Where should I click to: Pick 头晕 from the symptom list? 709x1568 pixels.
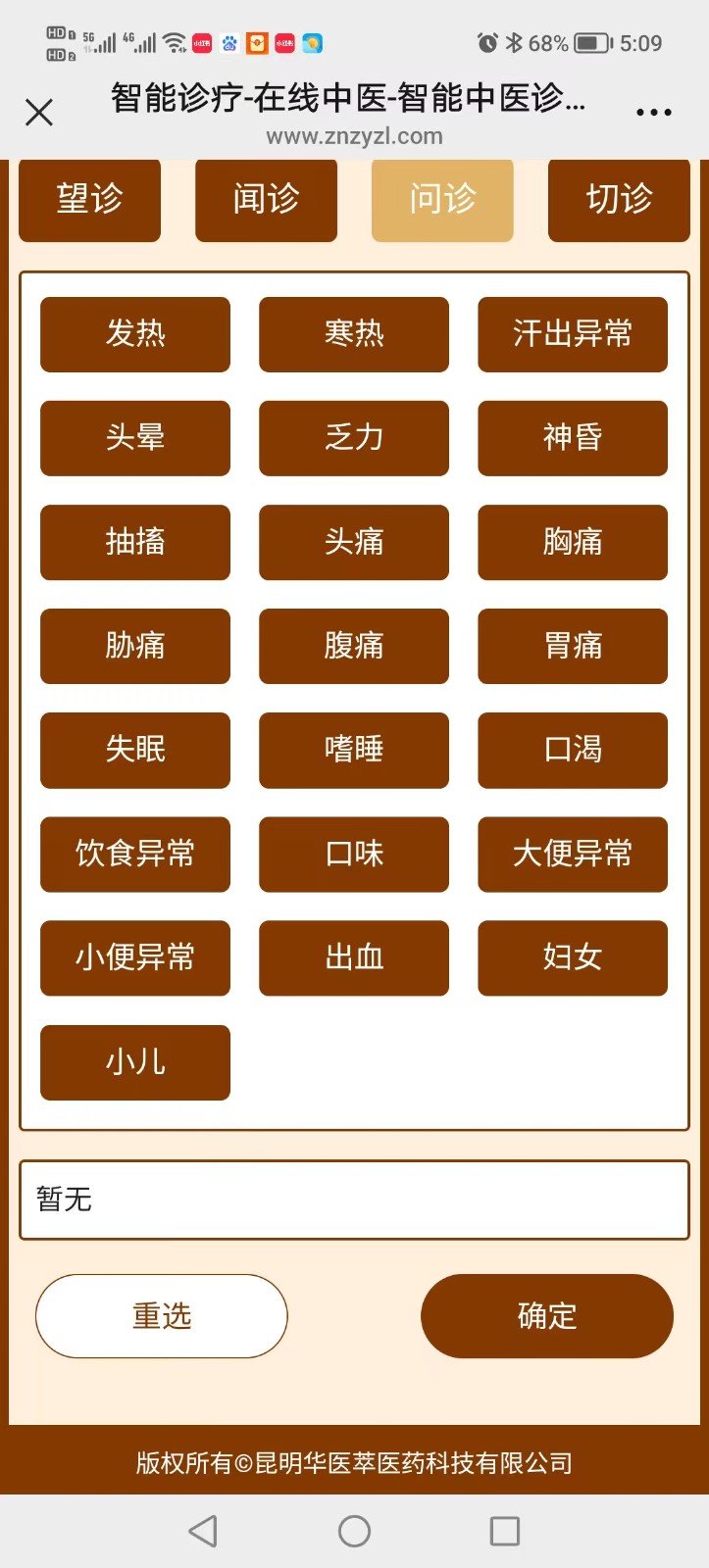pyautogui.click(x=135, y=438)
